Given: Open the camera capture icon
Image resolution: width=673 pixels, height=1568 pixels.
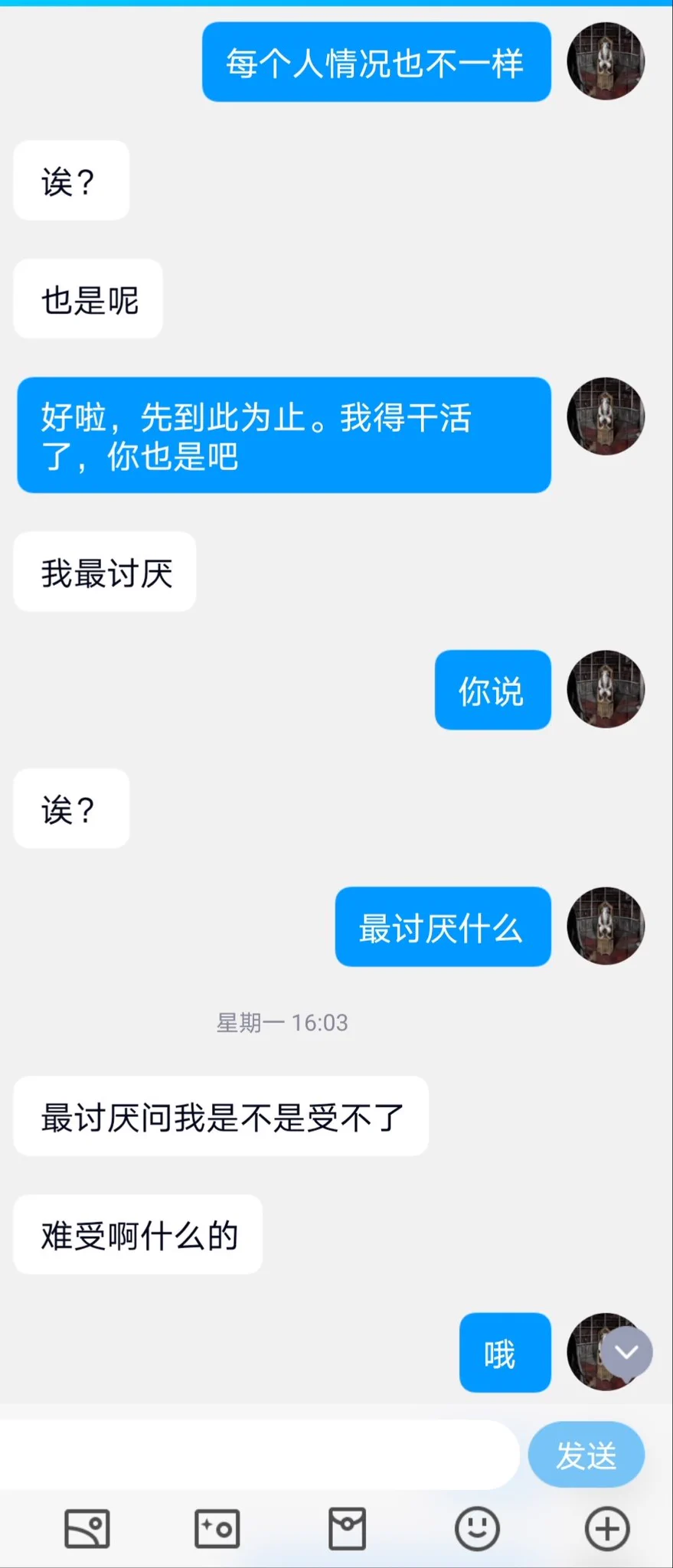Looking at the screenshot, I should point(217,1529).
